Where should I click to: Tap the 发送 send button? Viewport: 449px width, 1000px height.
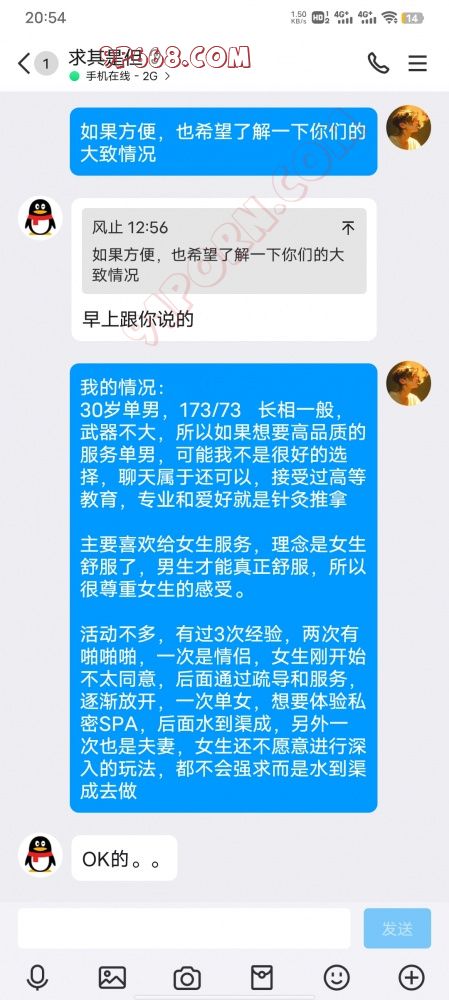pyautogui.click(x=397, y=929)
